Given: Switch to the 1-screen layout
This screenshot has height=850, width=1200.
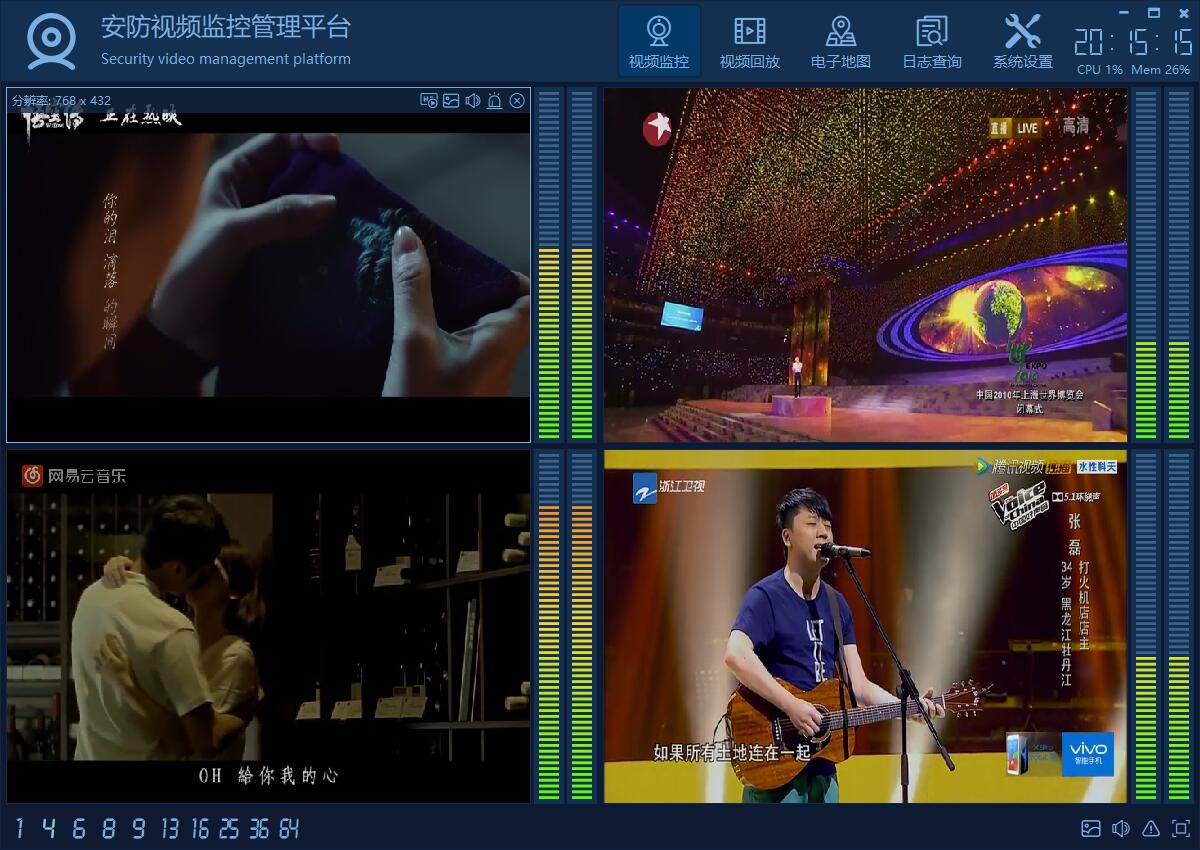Looking at the screenshot, I should point(19,828).
